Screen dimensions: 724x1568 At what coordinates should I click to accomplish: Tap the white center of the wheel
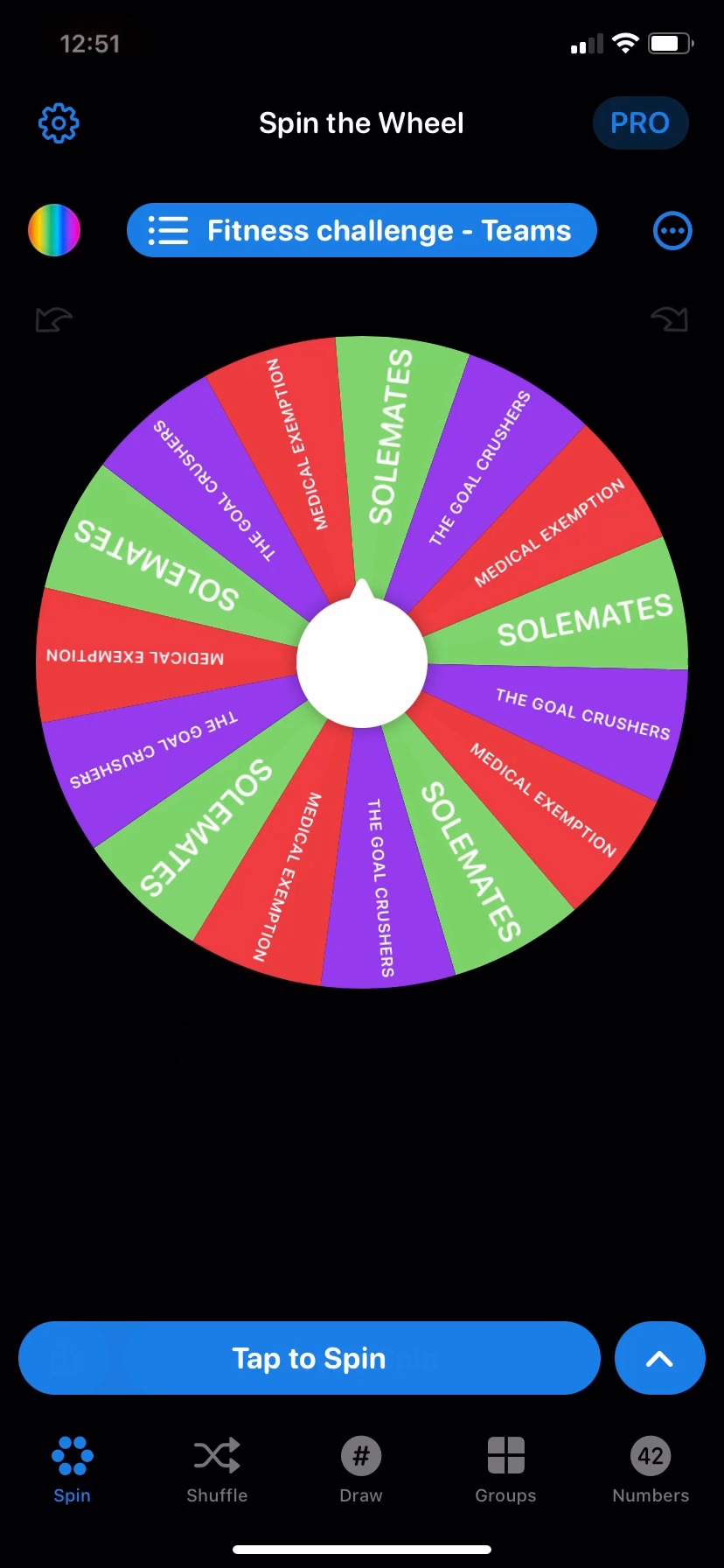tap(362, 662)
